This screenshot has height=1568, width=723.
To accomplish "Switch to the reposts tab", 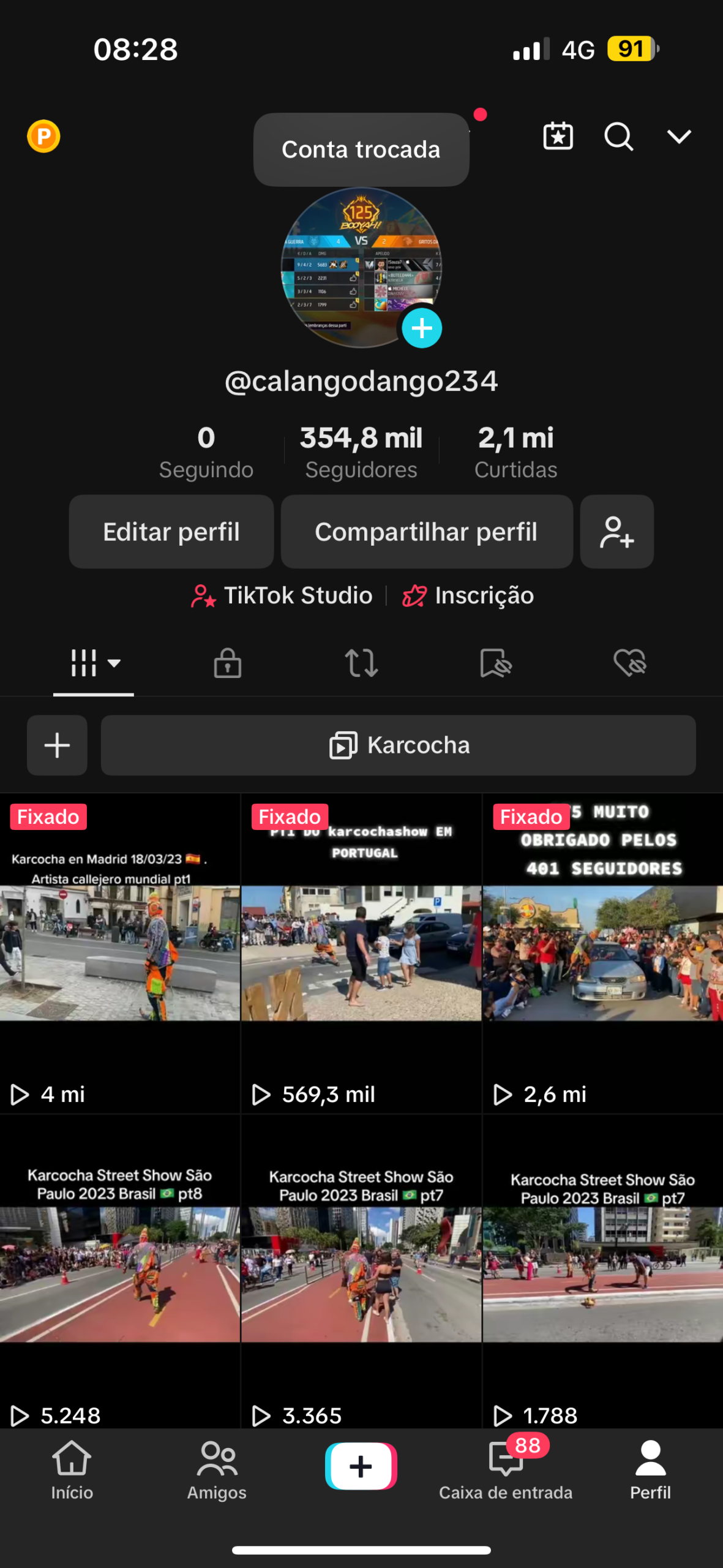I will tap(361, 663).
